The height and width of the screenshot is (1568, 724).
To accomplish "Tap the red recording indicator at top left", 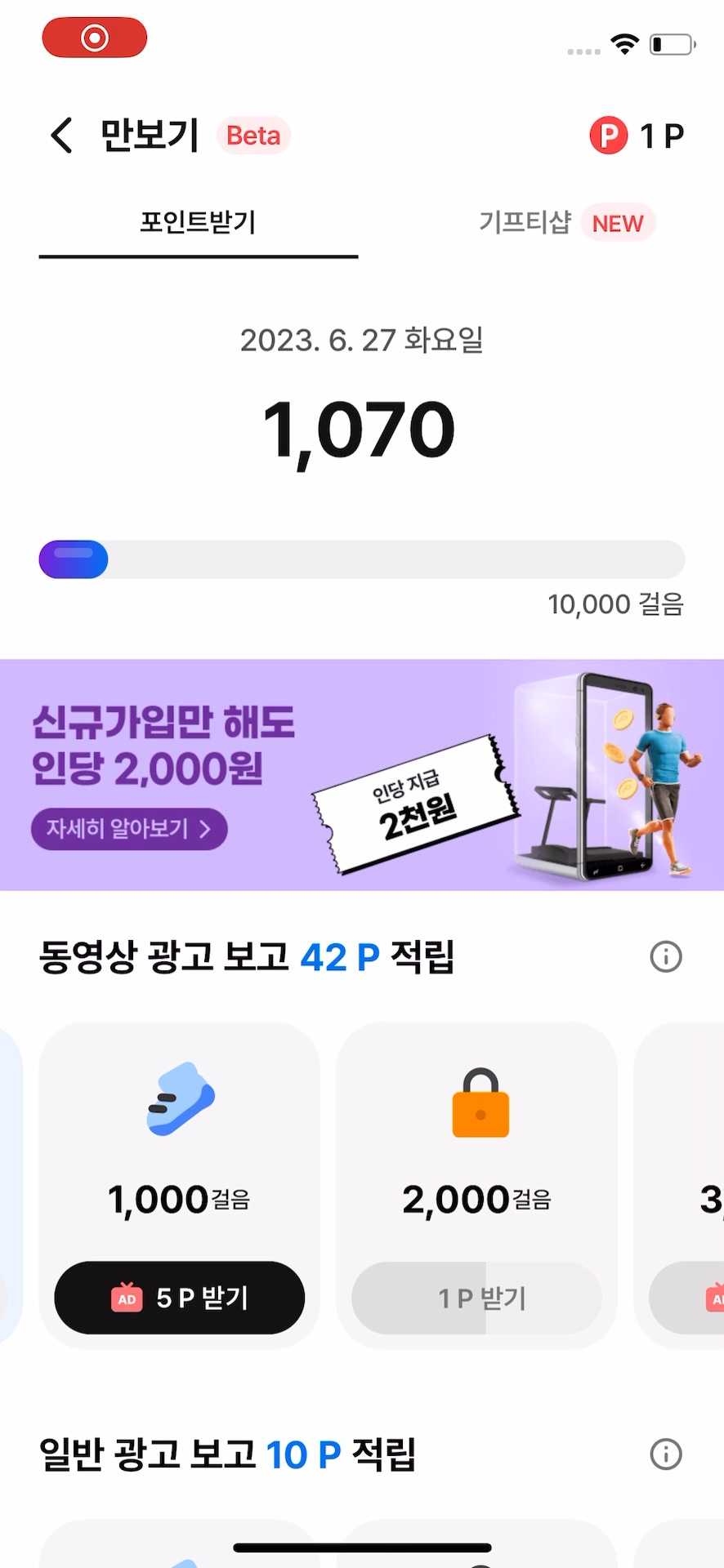I will (x=94, y=37).
